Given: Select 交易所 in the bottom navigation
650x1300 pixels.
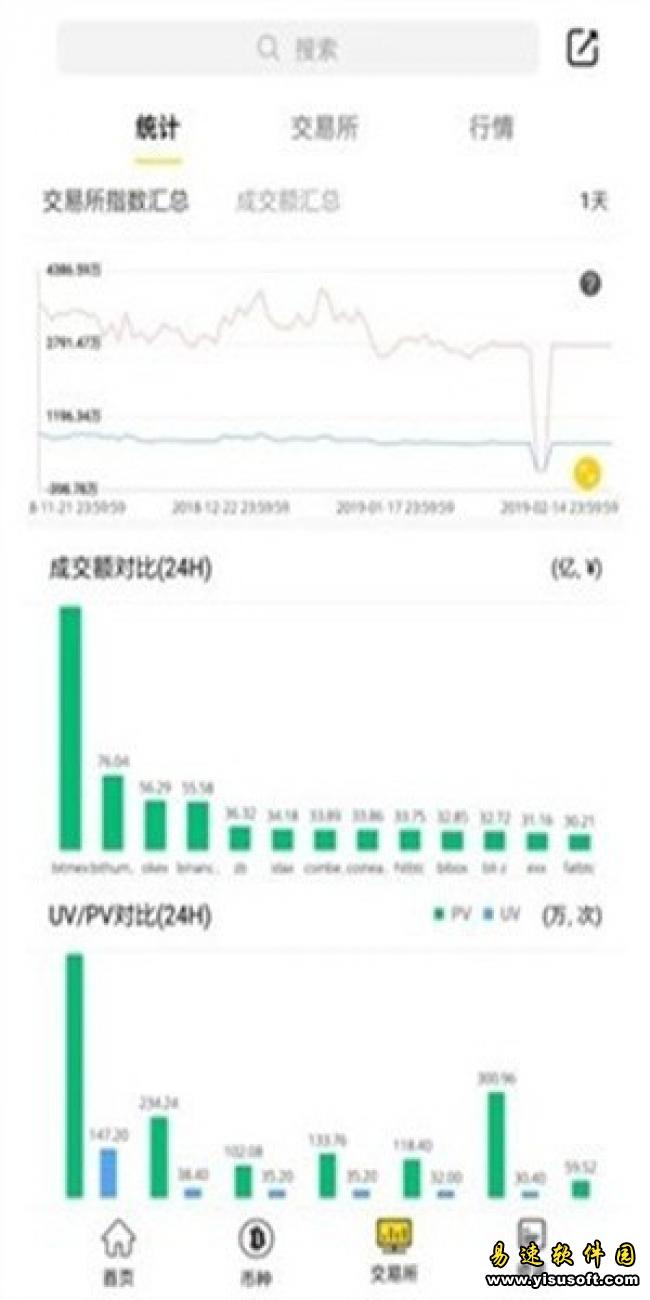Looking at the screenshot, I should pyautogui.click(x=394, y=1250).
